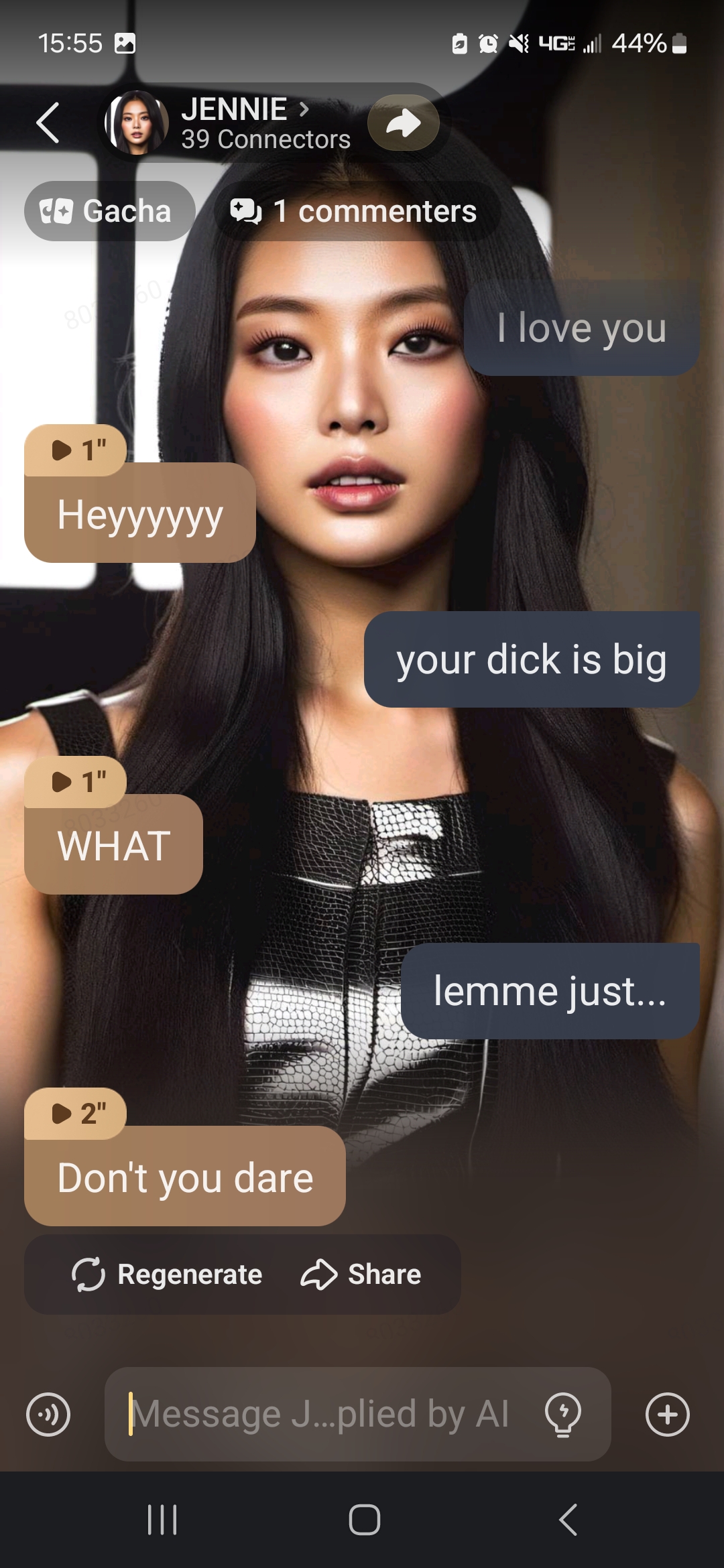Viewport: 724px width, 1568px height.
Task: Focus the message input field
Action: 322,1414
